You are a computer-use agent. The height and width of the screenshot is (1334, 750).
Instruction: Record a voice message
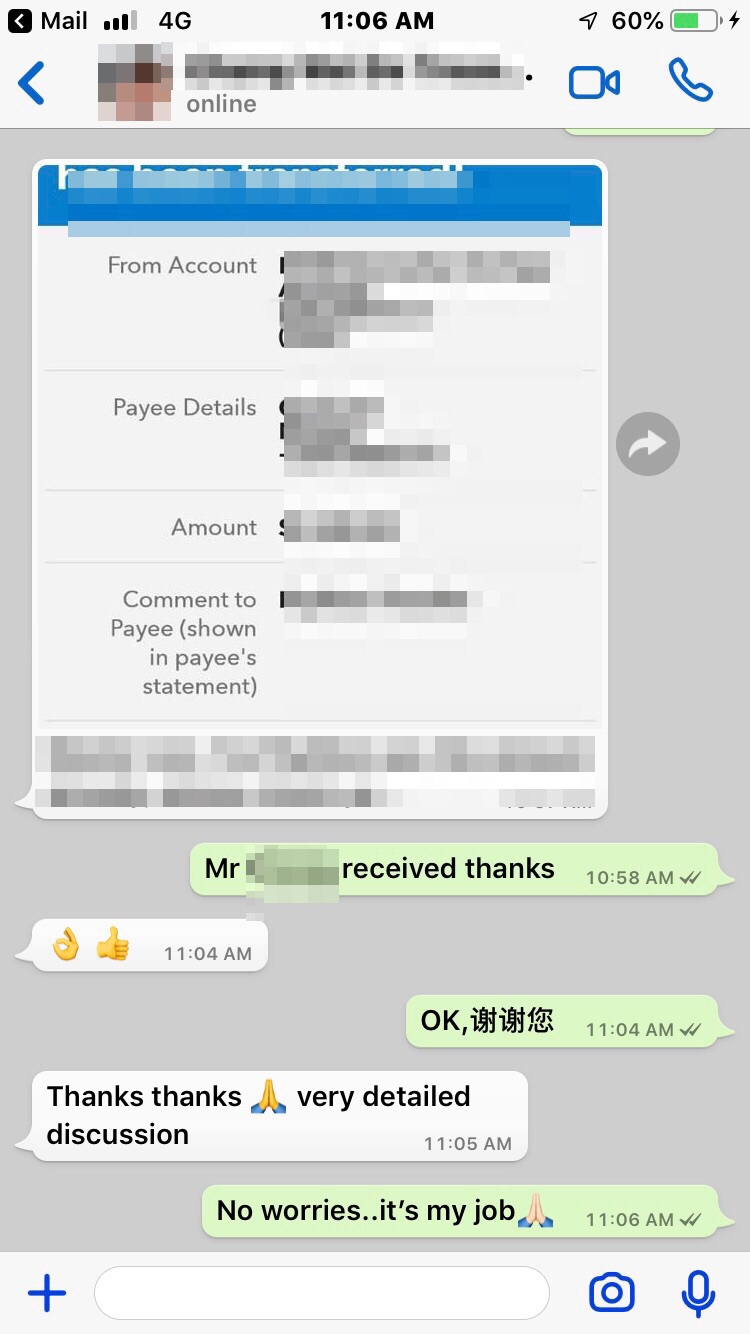tap(697, 1293)
